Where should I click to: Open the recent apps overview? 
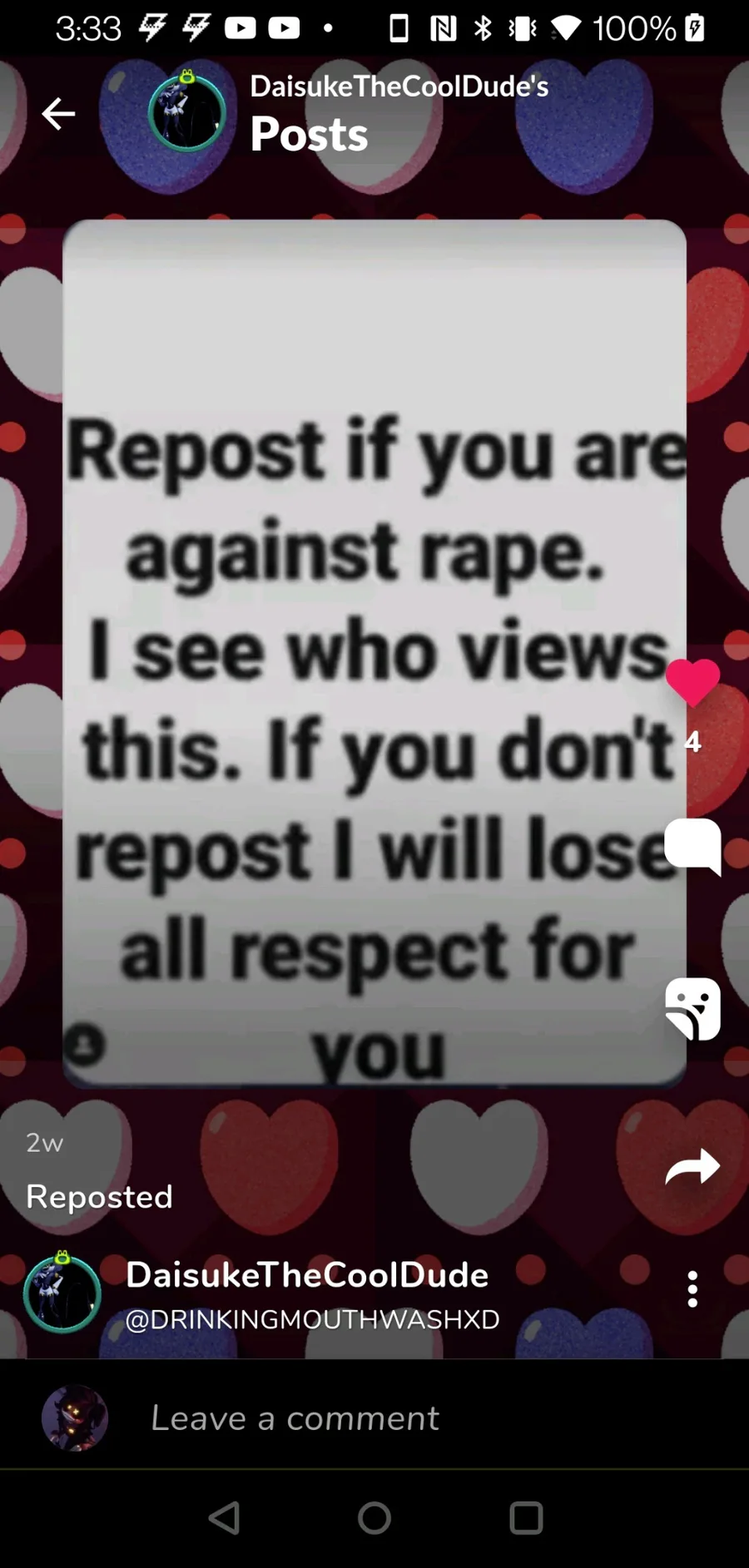coord(526,1518)
